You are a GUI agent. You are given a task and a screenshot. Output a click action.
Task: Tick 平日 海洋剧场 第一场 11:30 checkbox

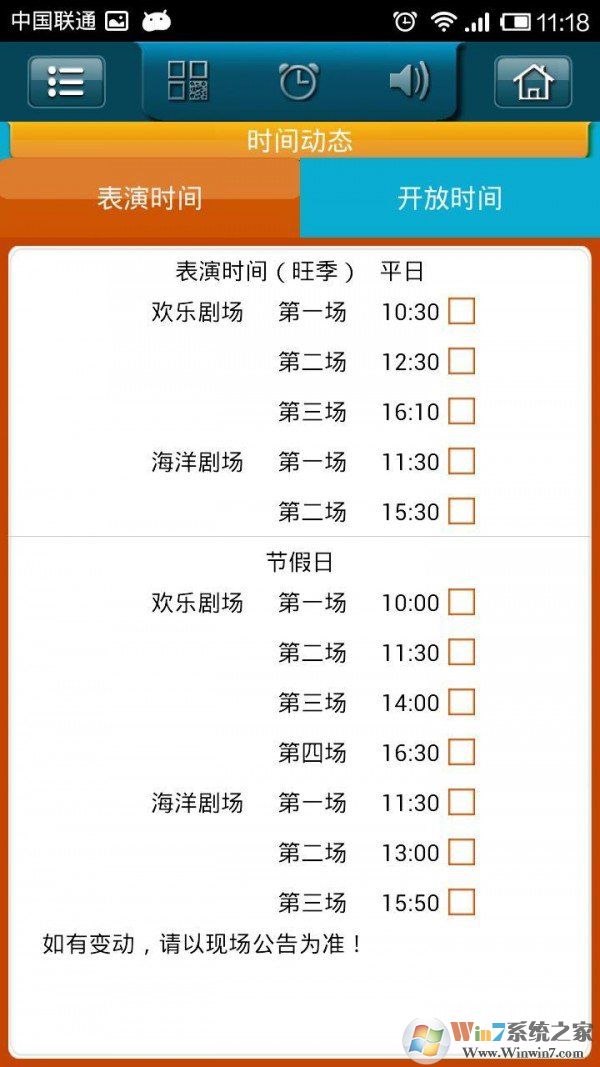click(x=461, y=462)
